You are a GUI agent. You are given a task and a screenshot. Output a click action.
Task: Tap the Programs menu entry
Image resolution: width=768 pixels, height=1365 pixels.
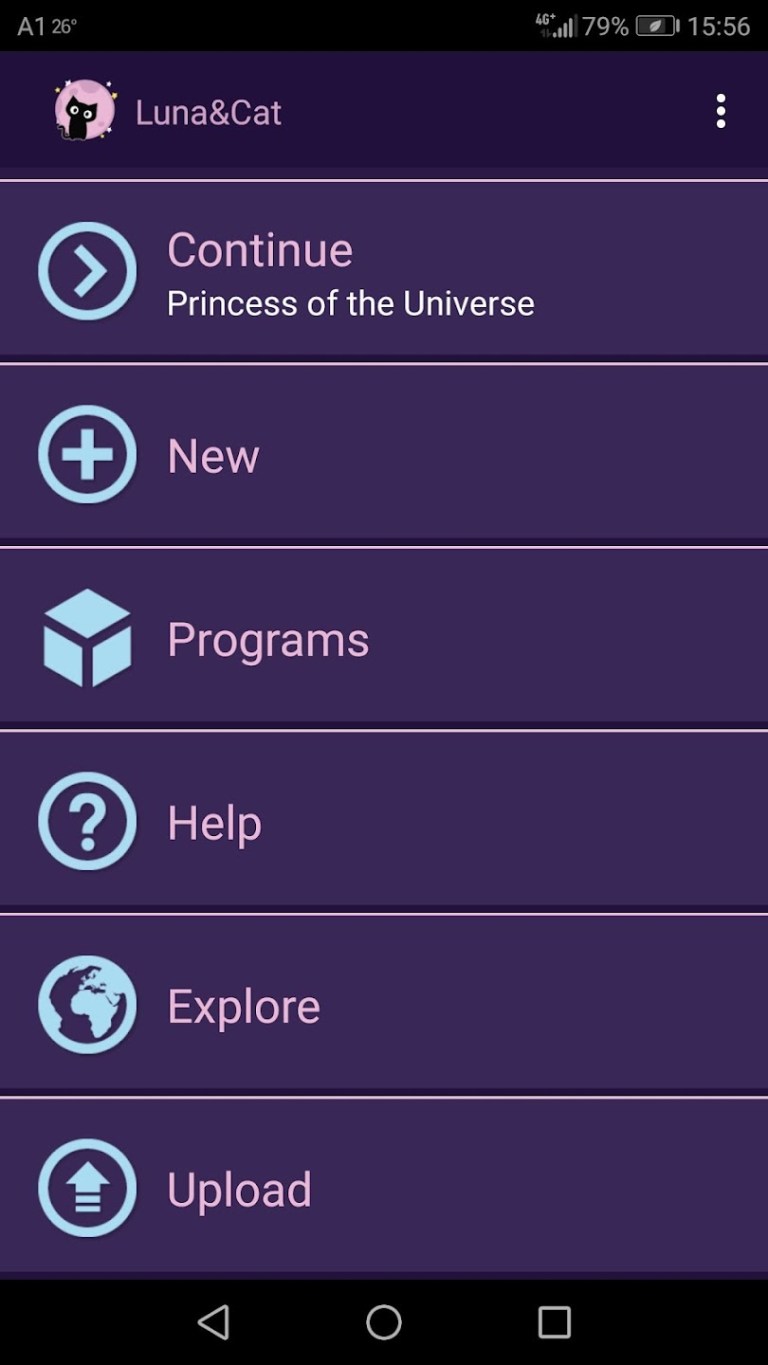(x=268, y=638)
